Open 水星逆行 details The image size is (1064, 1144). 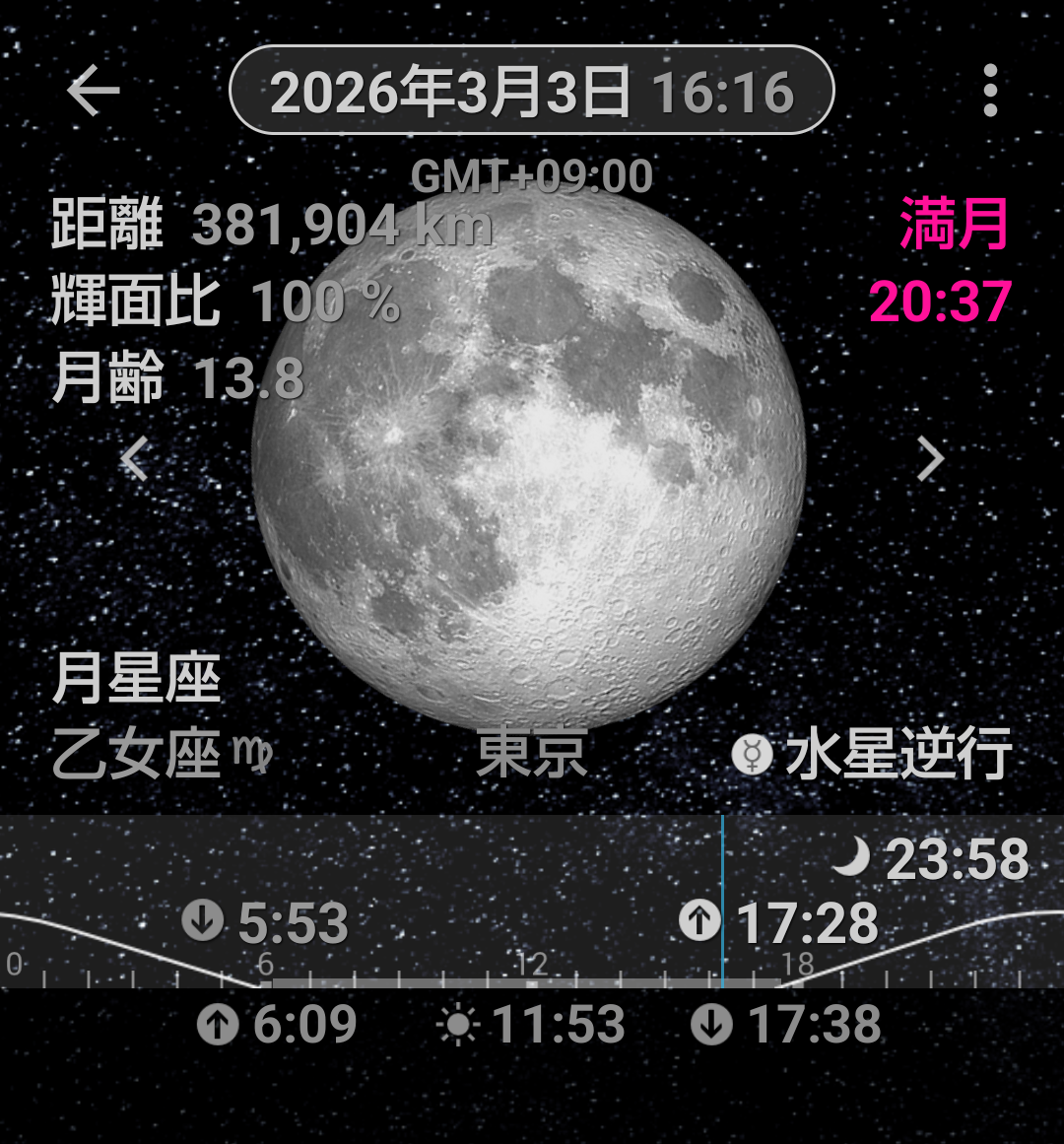(873, 755)
